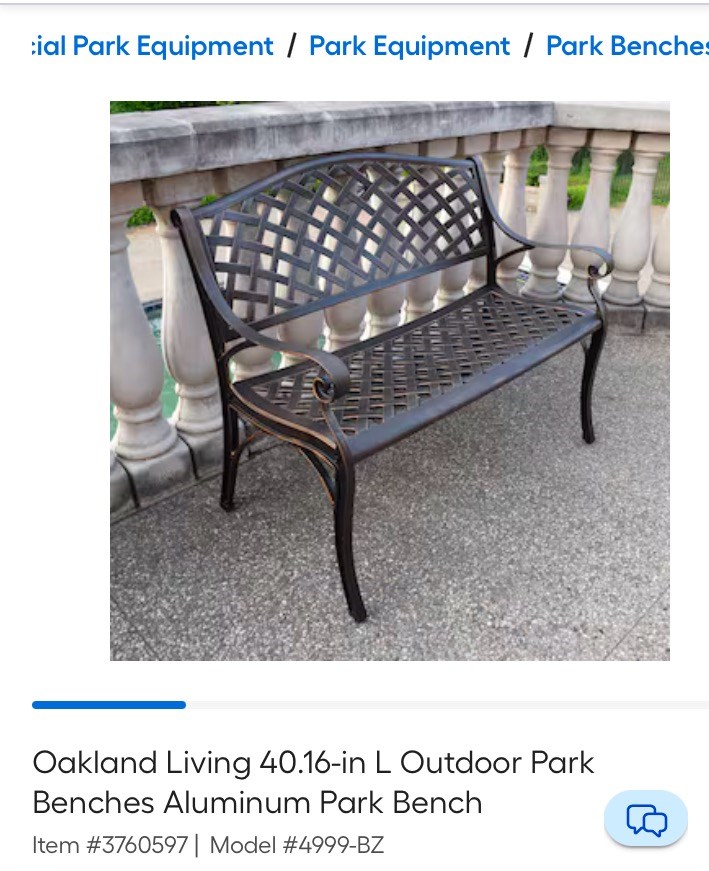Screen dimensions: 709x871
Task: Open the Park Equipment breadcrumb link
Action: (x=409, y=46)
